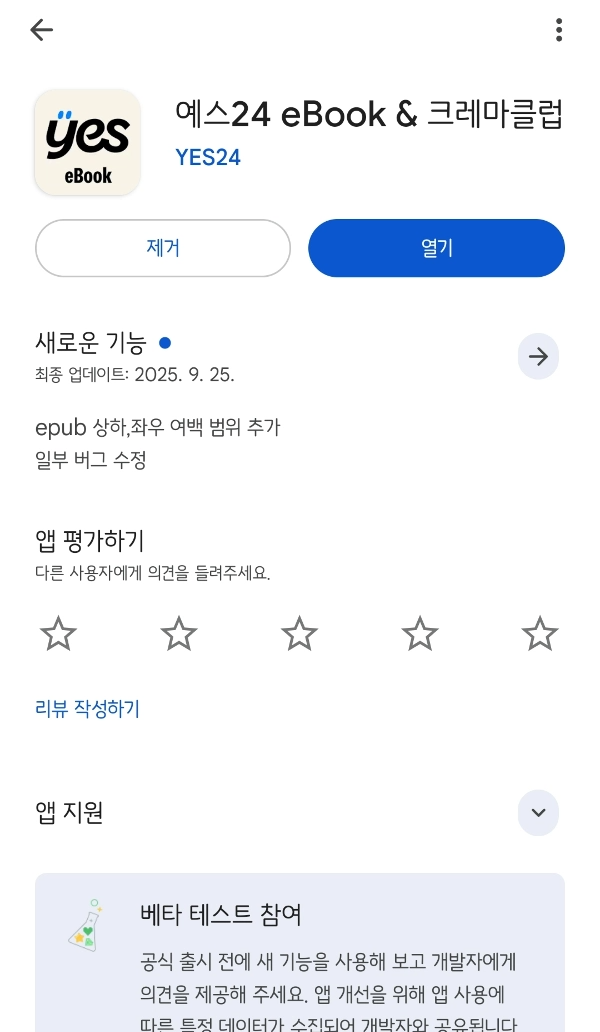Rate the app three stars
The height and width of the screenshot is (1032, 600).
pos(299,634)
